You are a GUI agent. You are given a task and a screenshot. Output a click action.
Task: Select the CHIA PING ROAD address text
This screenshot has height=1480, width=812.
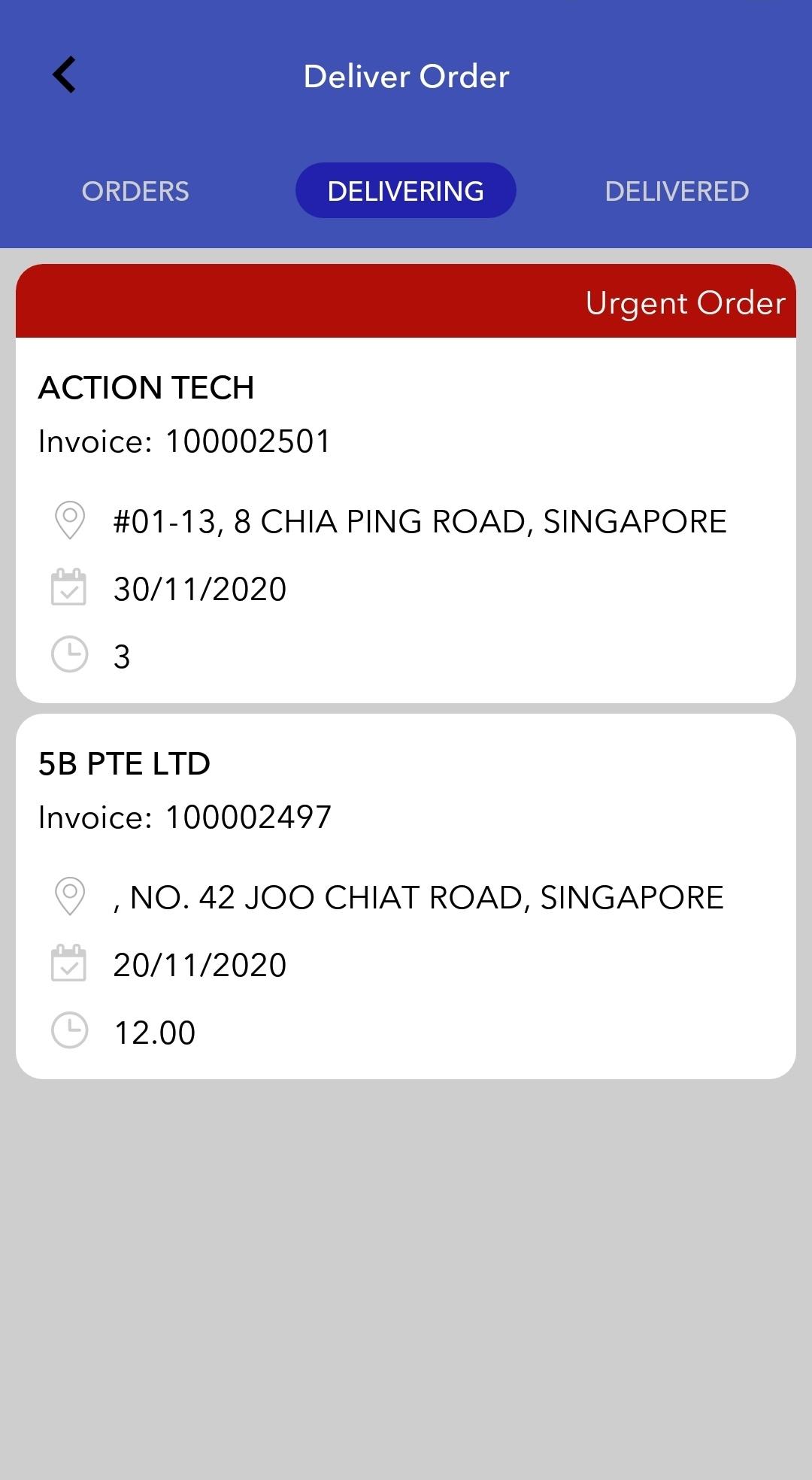420,520
